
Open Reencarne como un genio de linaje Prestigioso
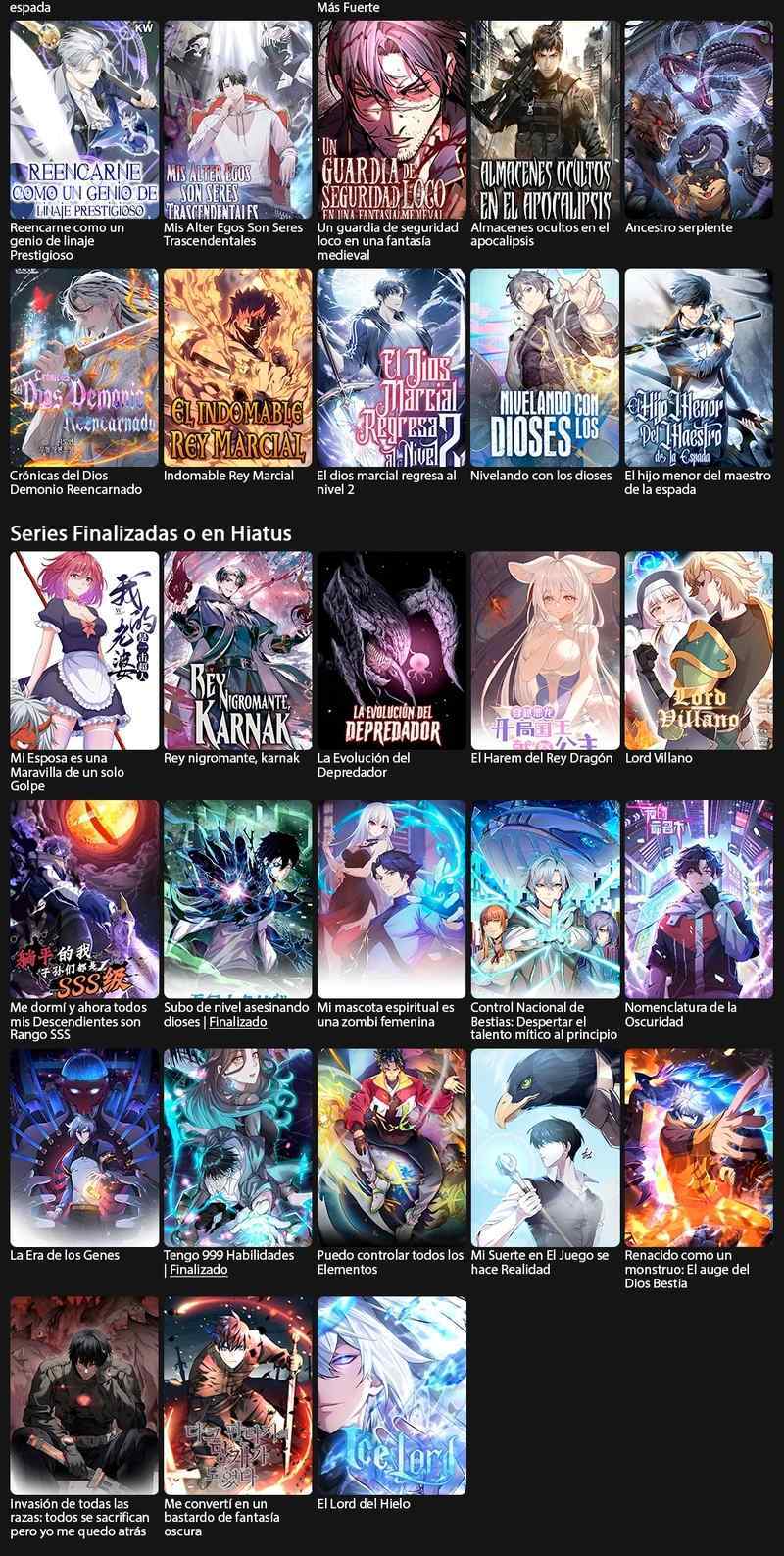pyautogui.click(x=83, y=120)
